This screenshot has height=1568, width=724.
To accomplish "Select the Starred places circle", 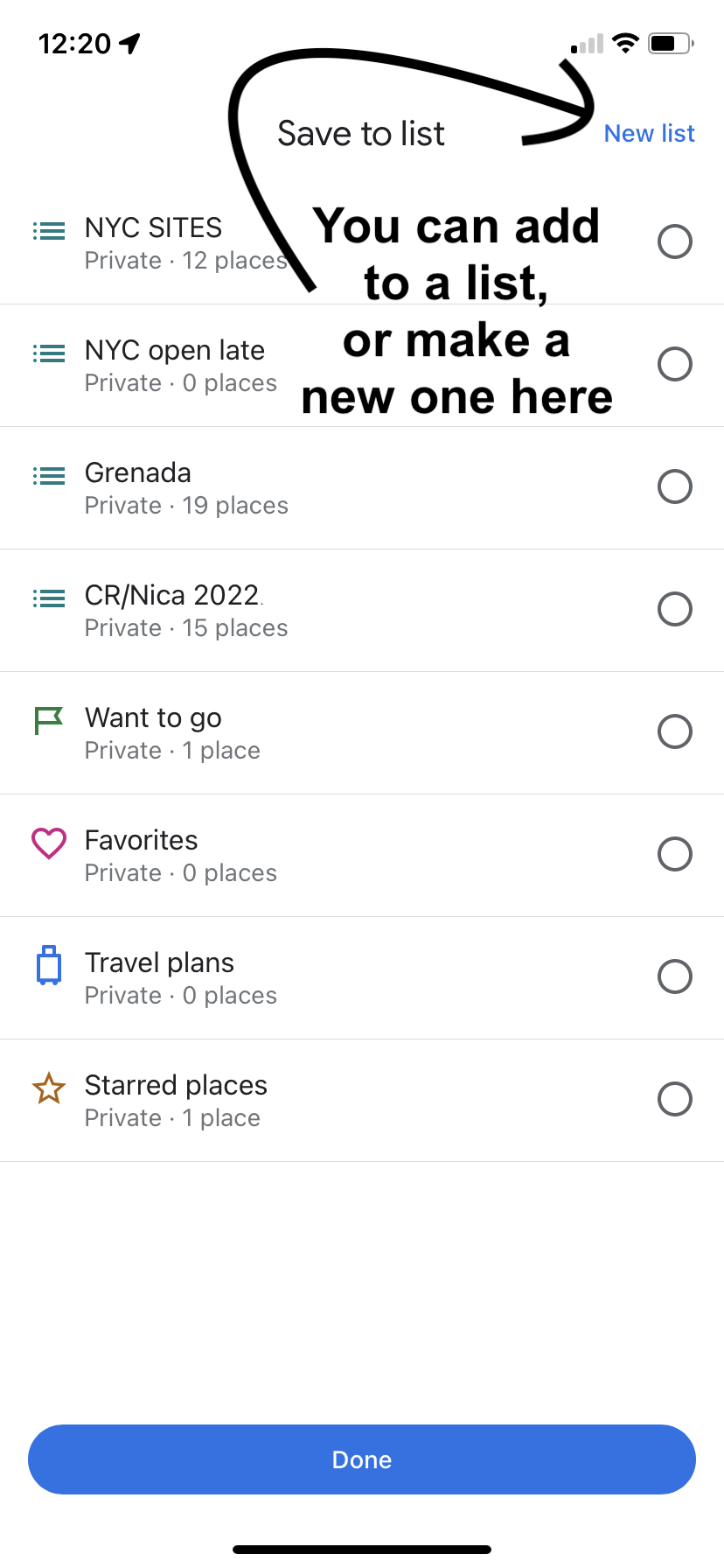I will [674, 1099].
